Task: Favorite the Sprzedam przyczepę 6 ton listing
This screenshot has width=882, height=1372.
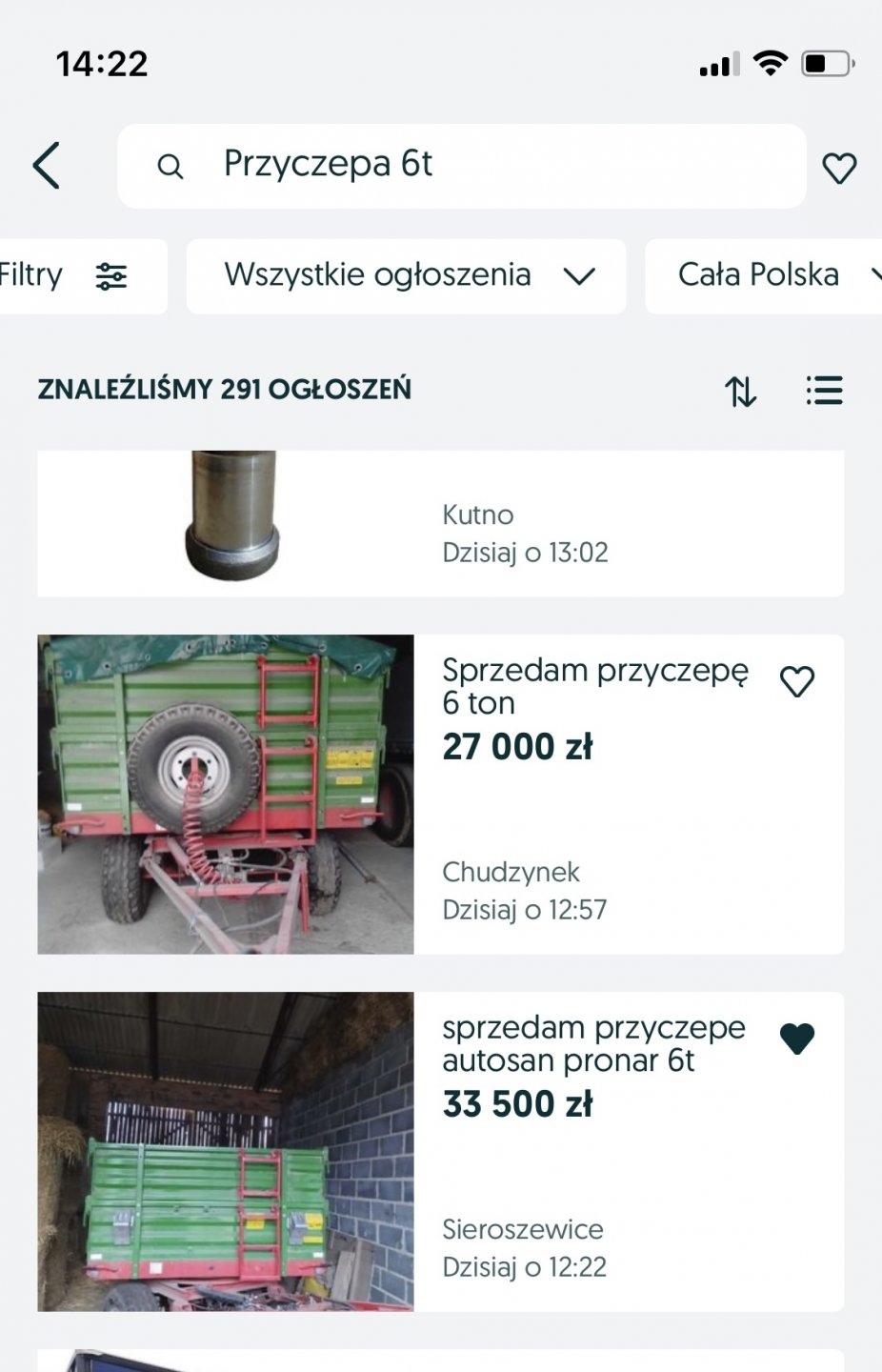Action: tap(797, 682)
